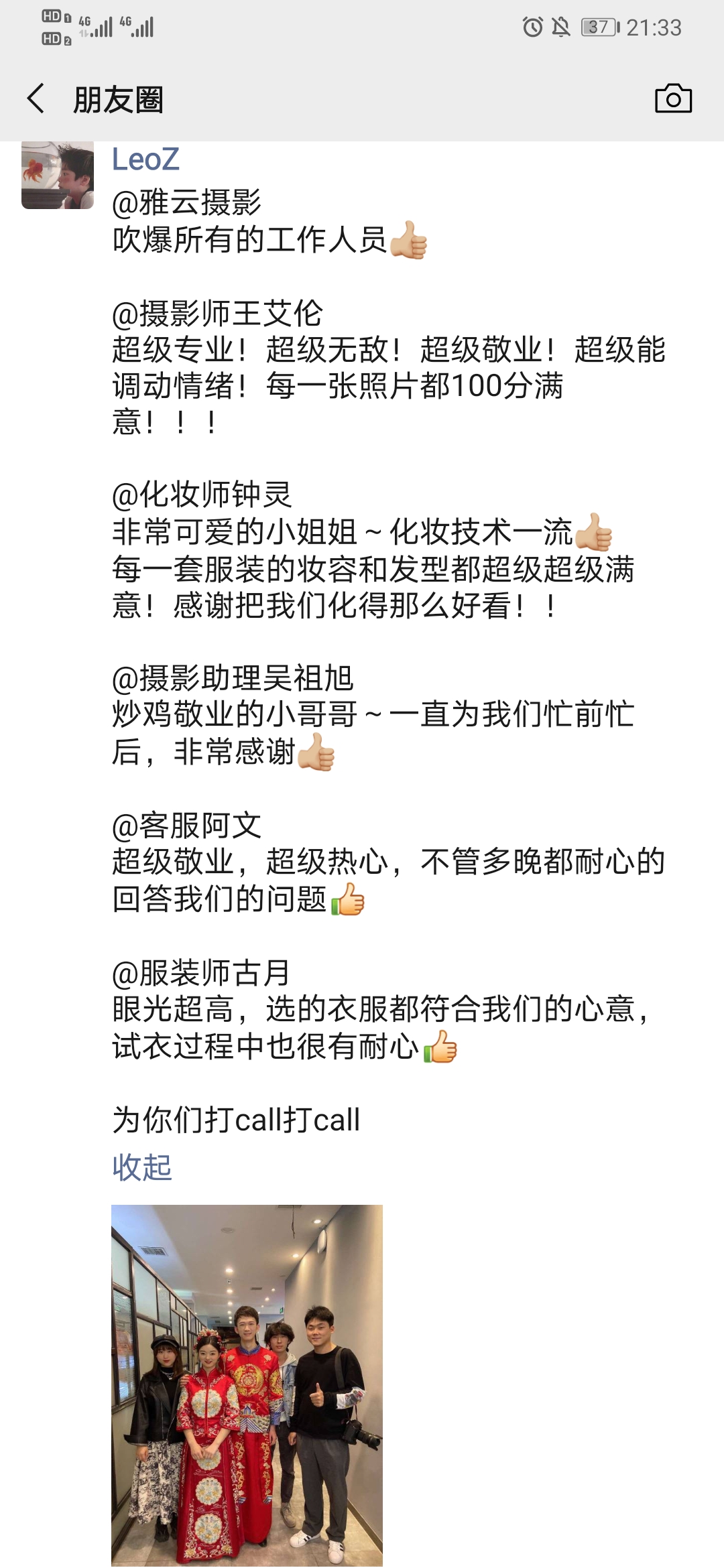Go back from the 朋友圈 screen
This screenshot has width=724, height=1568.
[x=36, y=99]
